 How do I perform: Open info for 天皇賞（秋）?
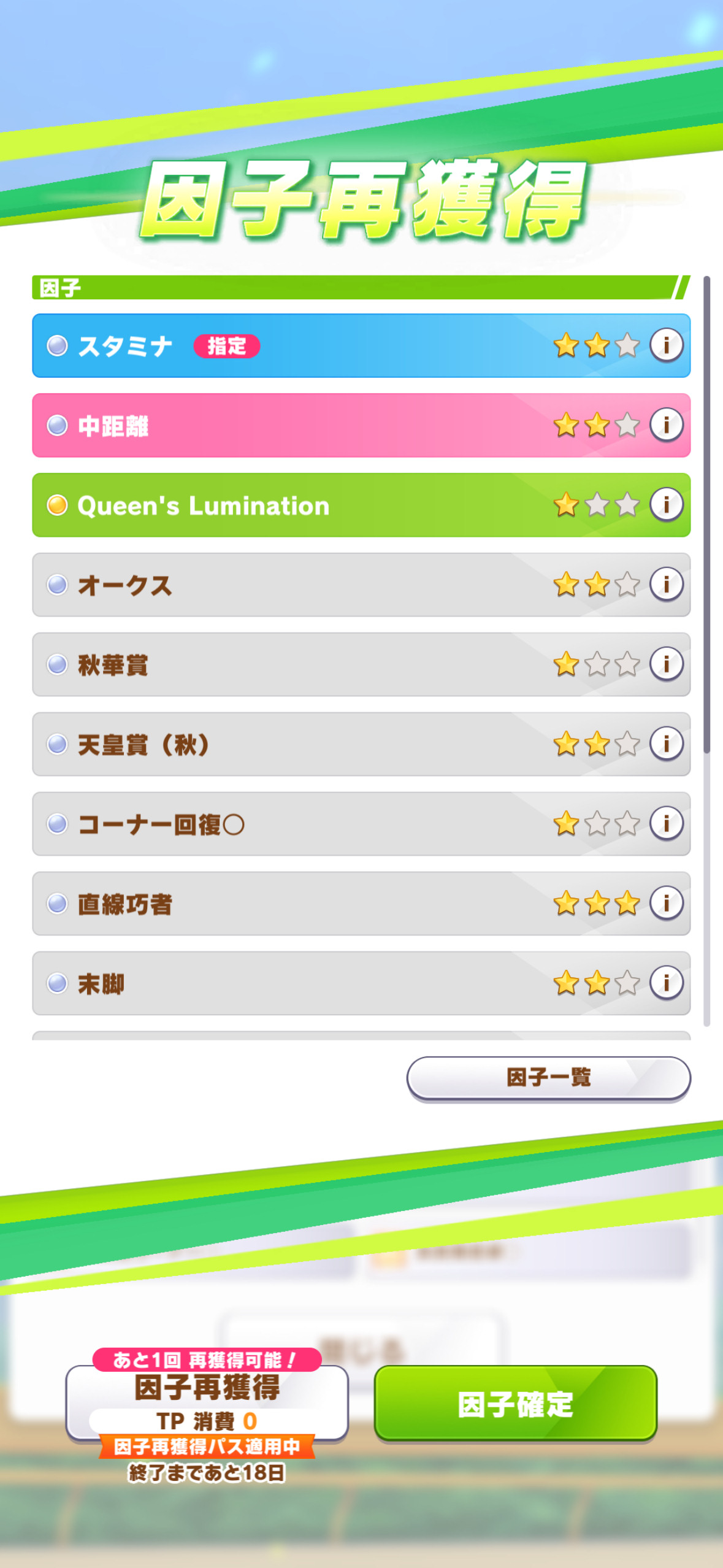(666, 744)
